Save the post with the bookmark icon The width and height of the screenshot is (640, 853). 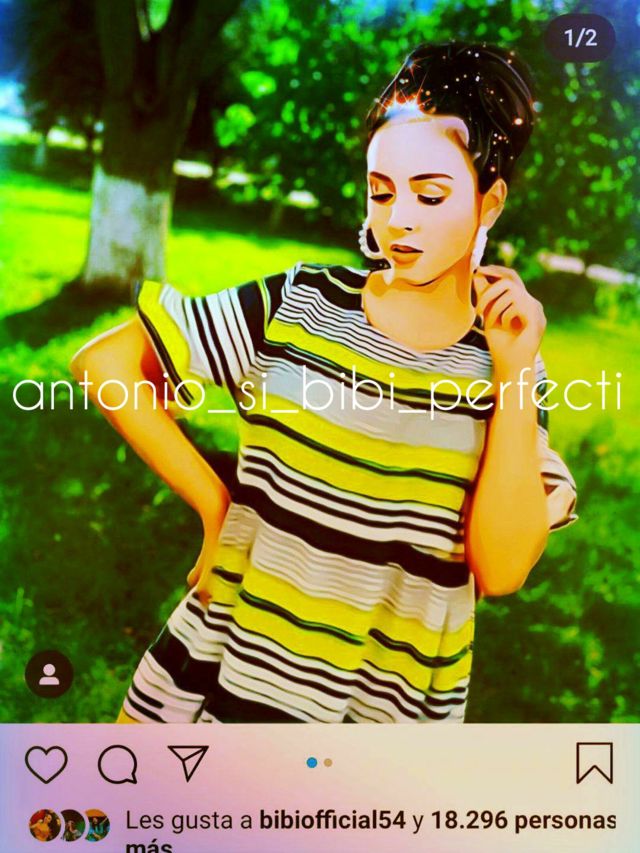[x=594, y=764]
